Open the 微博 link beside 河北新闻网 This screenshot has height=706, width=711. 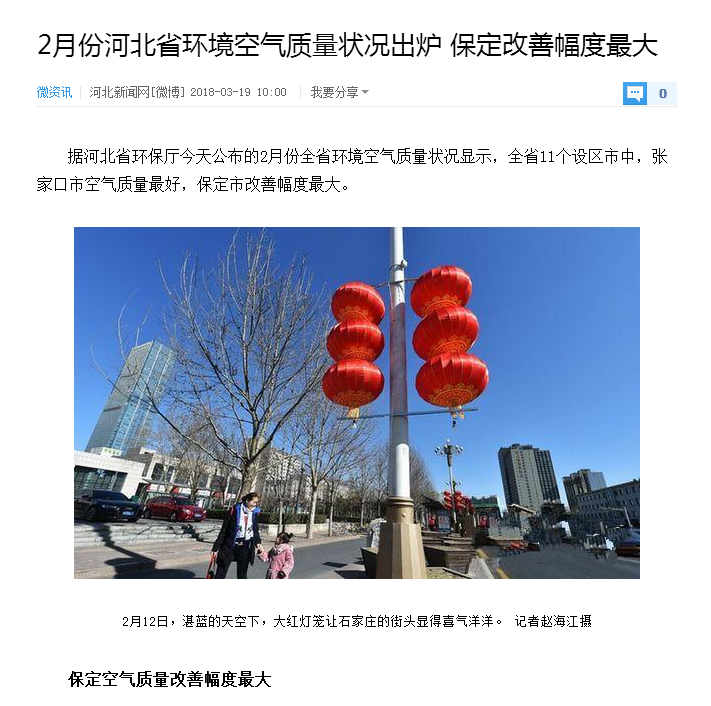tap(168, 92)
